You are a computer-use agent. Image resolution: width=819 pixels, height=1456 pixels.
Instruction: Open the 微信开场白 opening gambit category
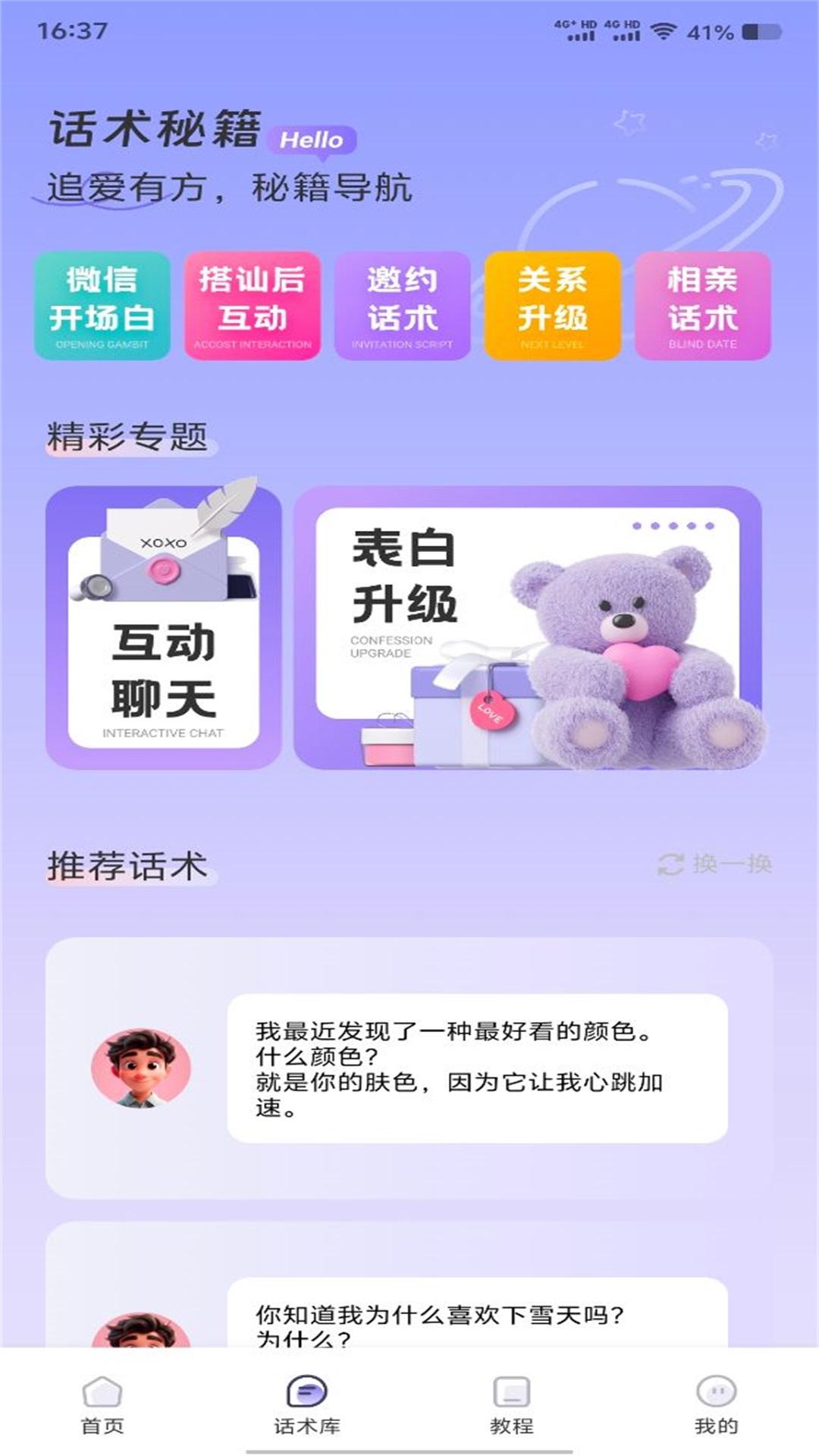click(x=102, y=307)
